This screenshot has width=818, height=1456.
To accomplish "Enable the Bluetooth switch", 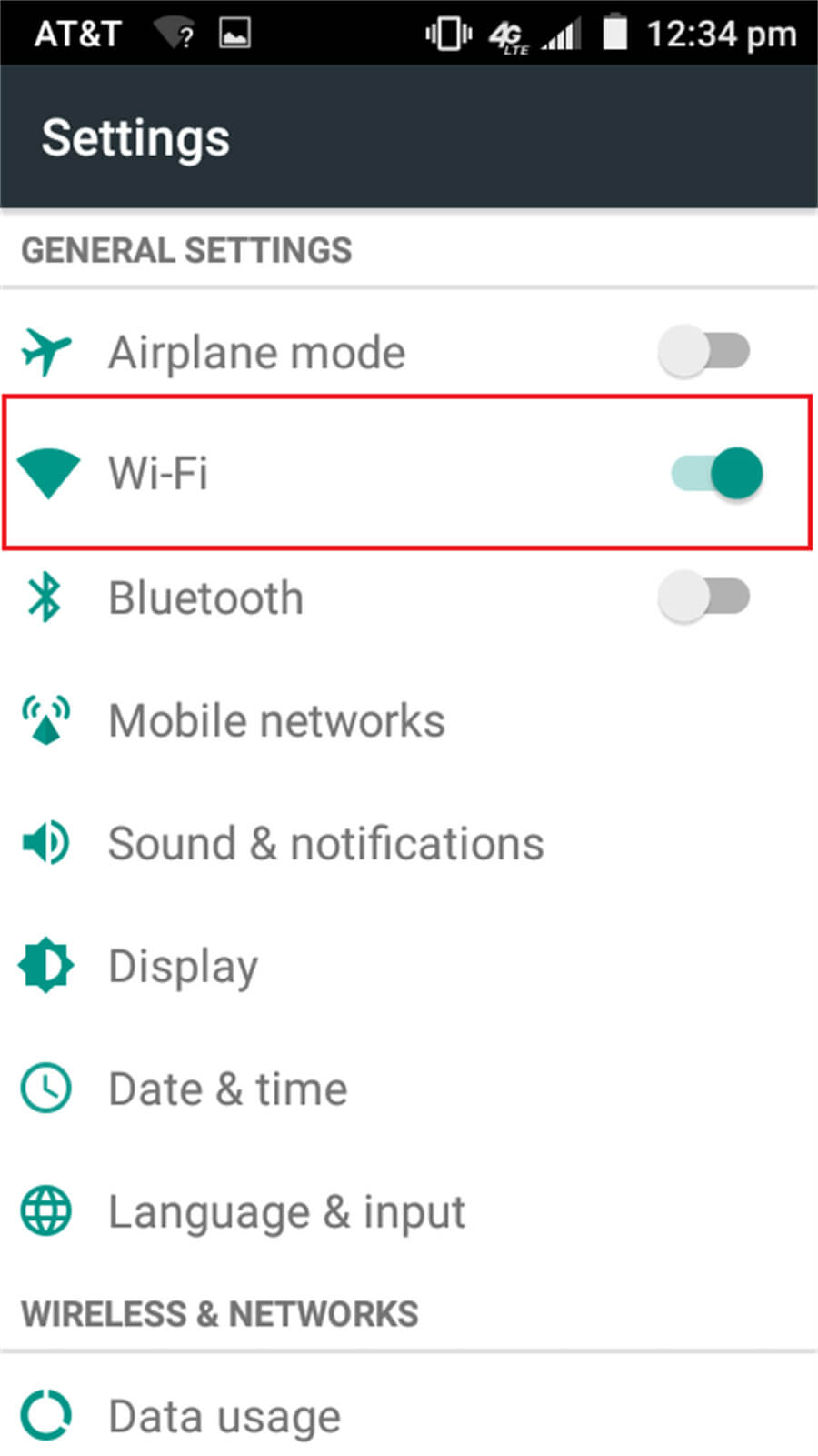I will pos(704,597).
